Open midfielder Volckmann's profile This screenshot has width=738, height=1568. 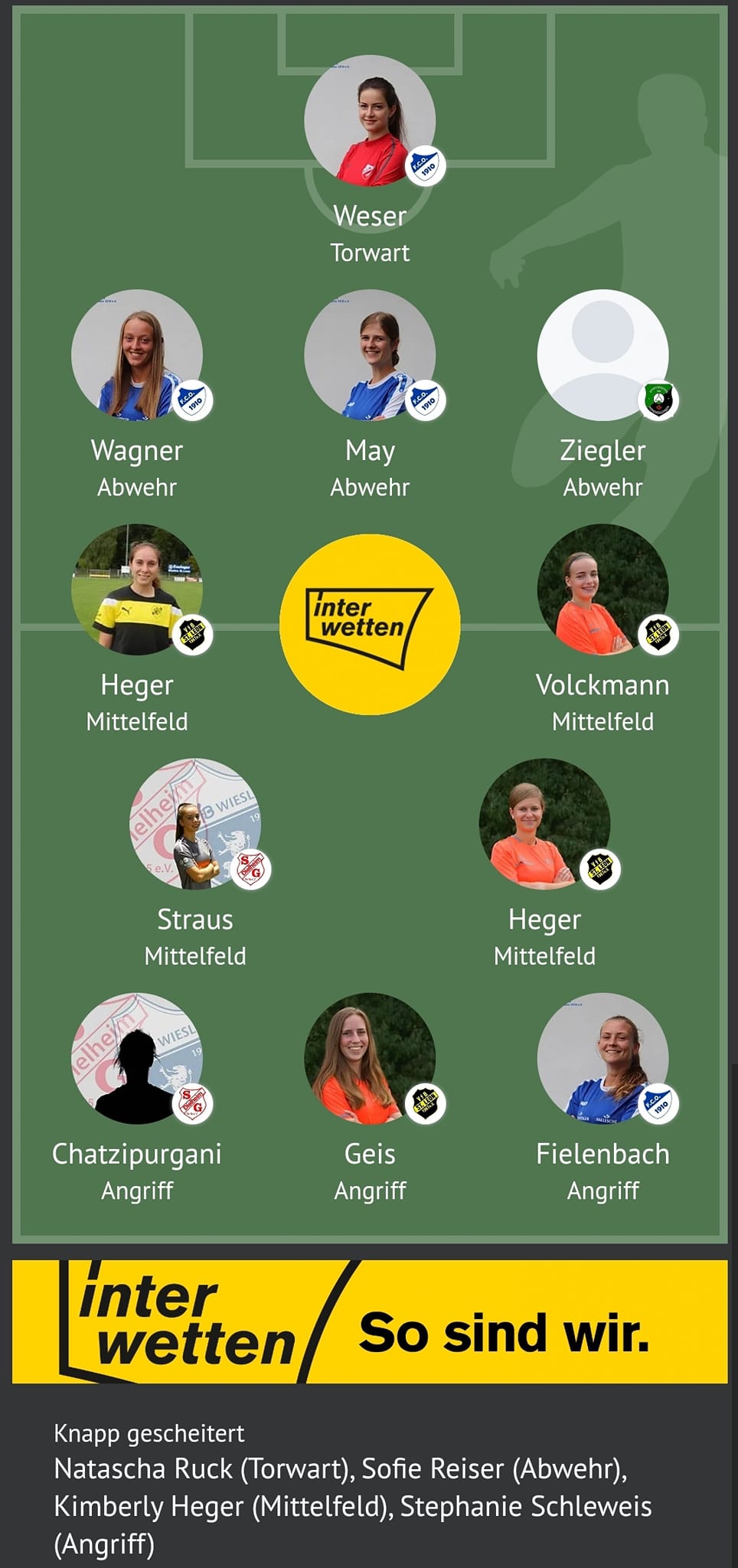pos(602,590)
